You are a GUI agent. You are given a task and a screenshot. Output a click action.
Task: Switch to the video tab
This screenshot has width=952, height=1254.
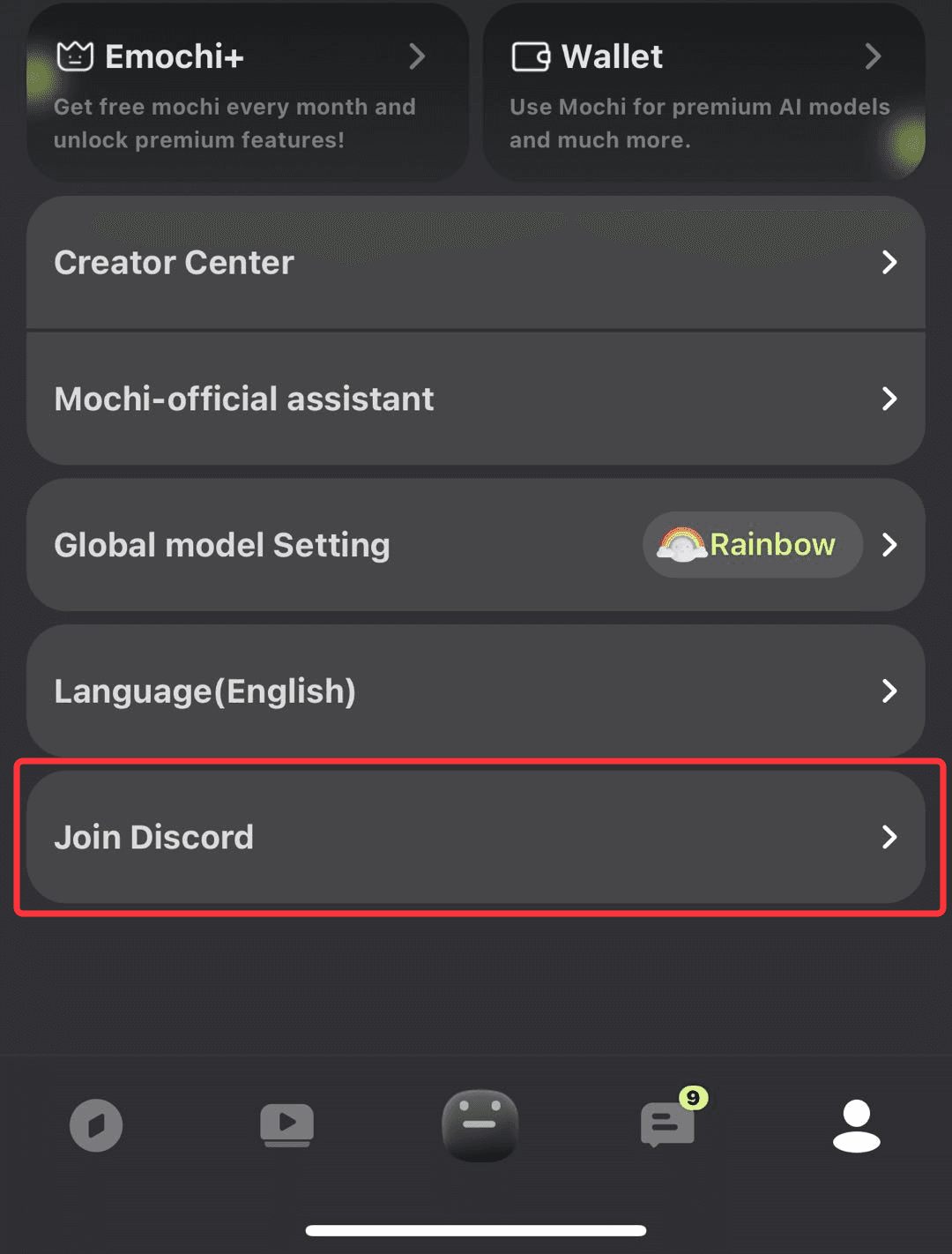click(x=286, y=1125)
